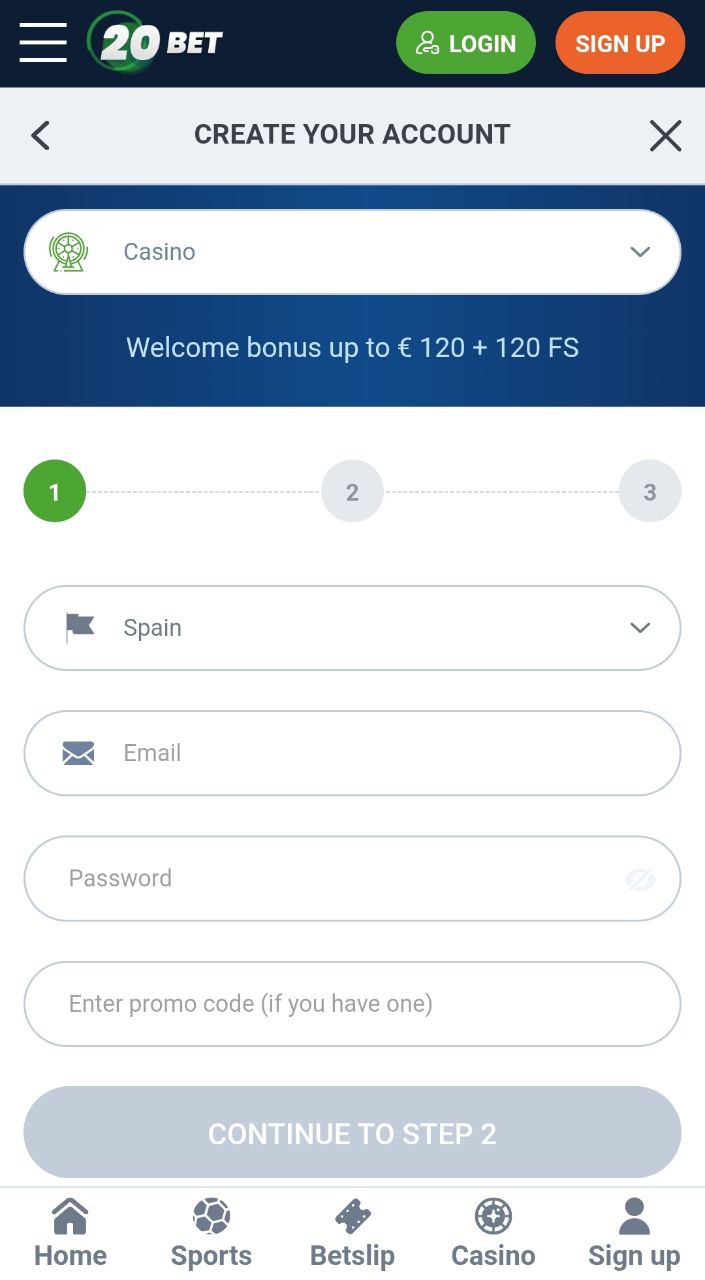Open the Betslip tab

click(x=352, y=1234)
